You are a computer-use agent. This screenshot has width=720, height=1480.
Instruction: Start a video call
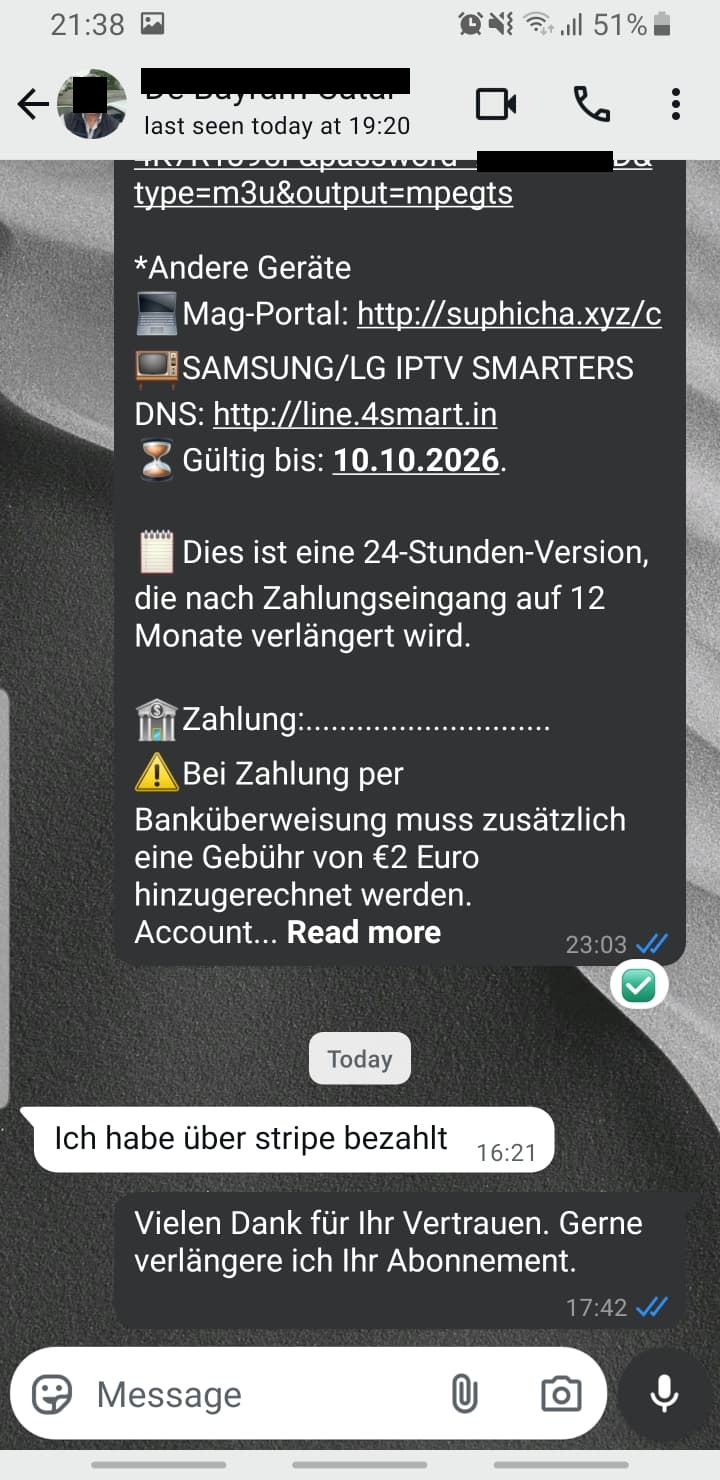coord(496,104)
